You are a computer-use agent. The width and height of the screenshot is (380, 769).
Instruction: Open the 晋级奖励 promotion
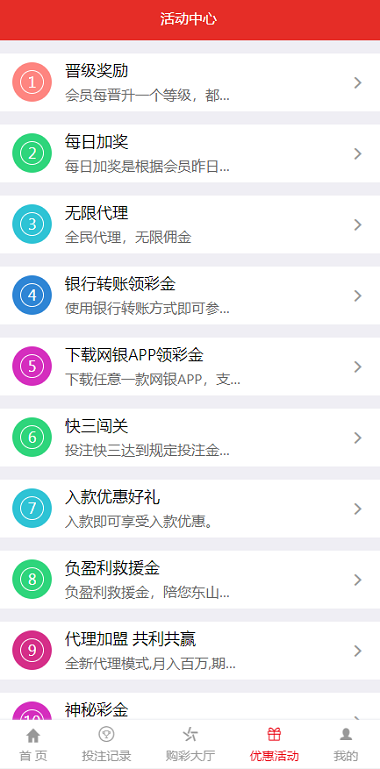(x=190, y=82)
